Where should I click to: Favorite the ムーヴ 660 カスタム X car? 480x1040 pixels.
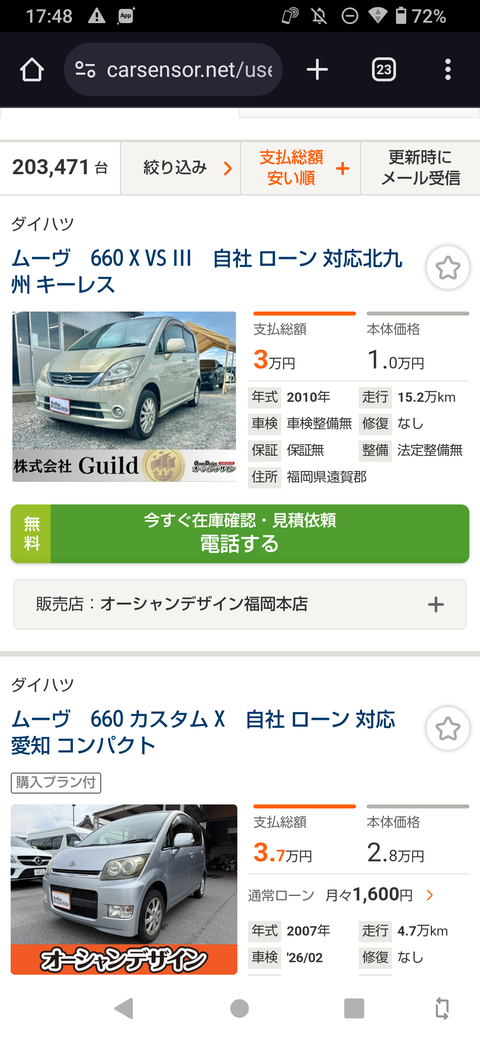(448, 729)
